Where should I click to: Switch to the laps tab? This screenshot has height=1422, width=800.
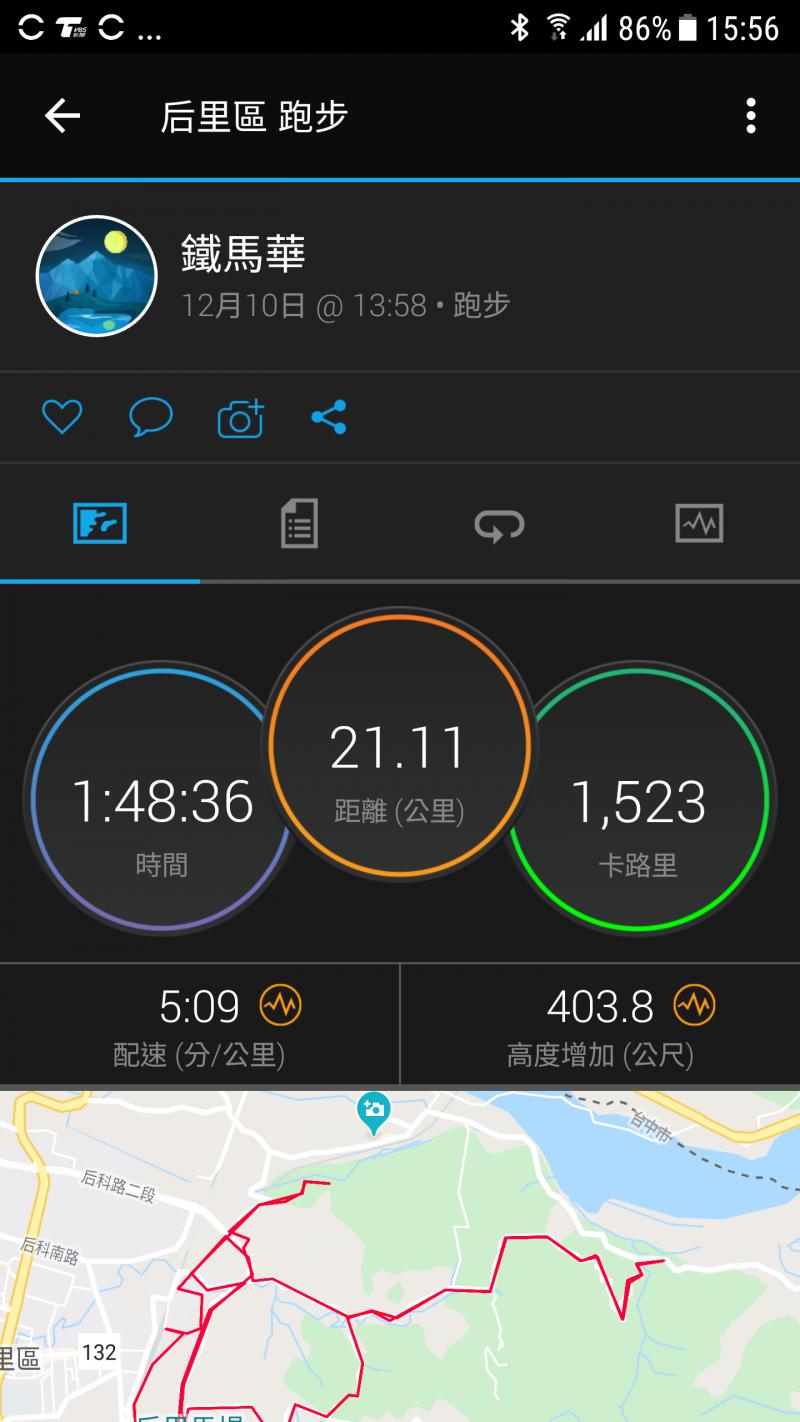click(x=499, y=524)
